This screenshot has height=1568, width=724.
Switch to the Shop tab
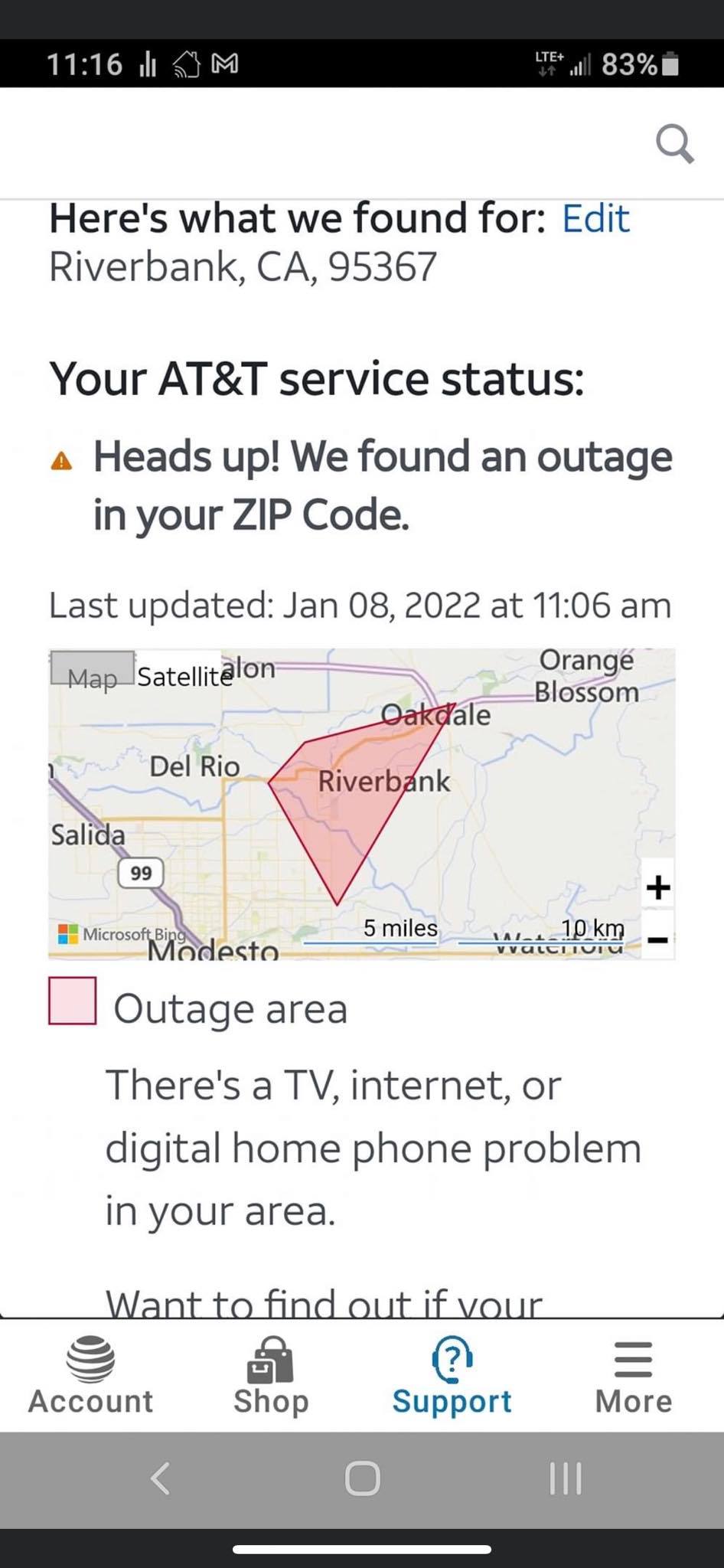click(x=271, y=1376)
